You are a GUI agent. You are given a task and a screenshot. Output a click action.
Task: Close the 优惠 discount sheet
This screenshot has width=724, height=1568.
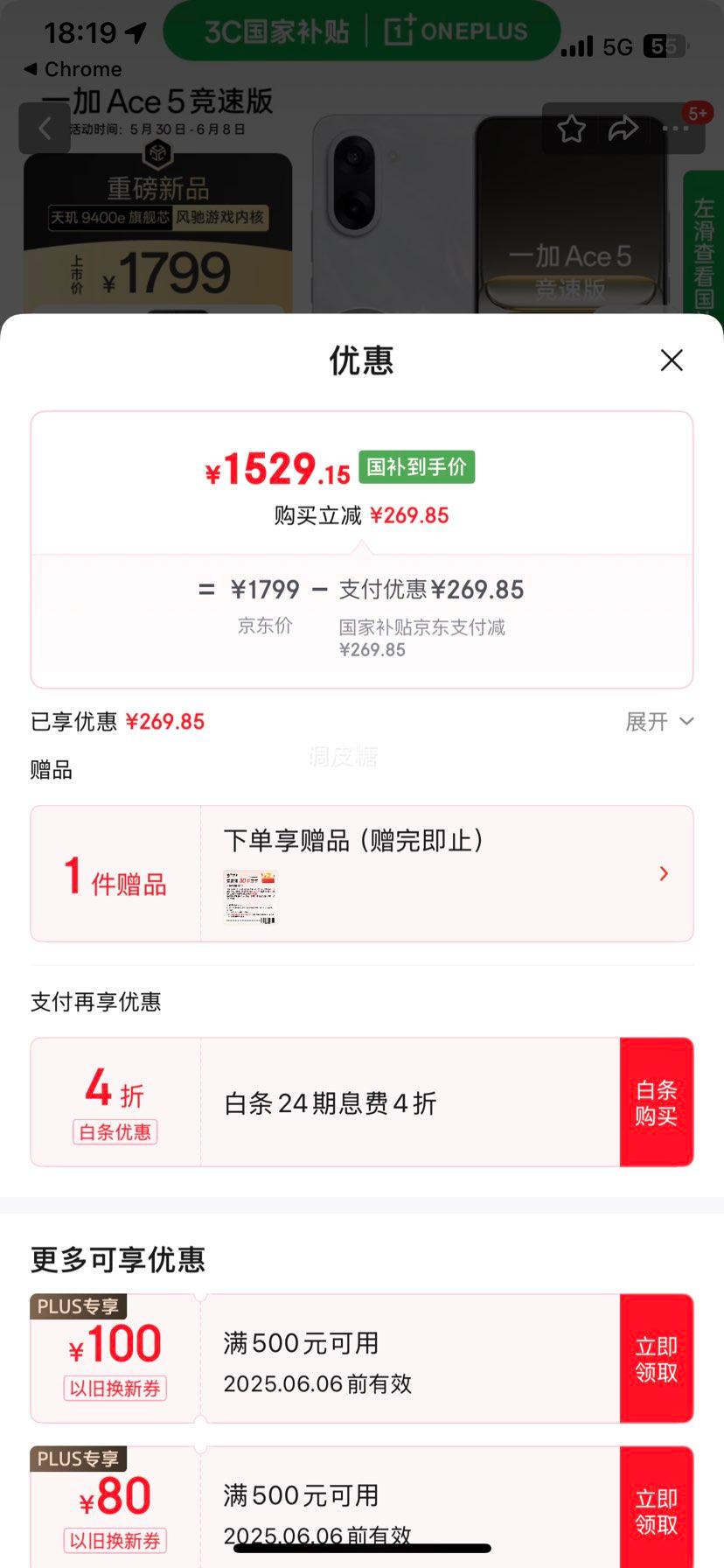(x=671, y=360)
